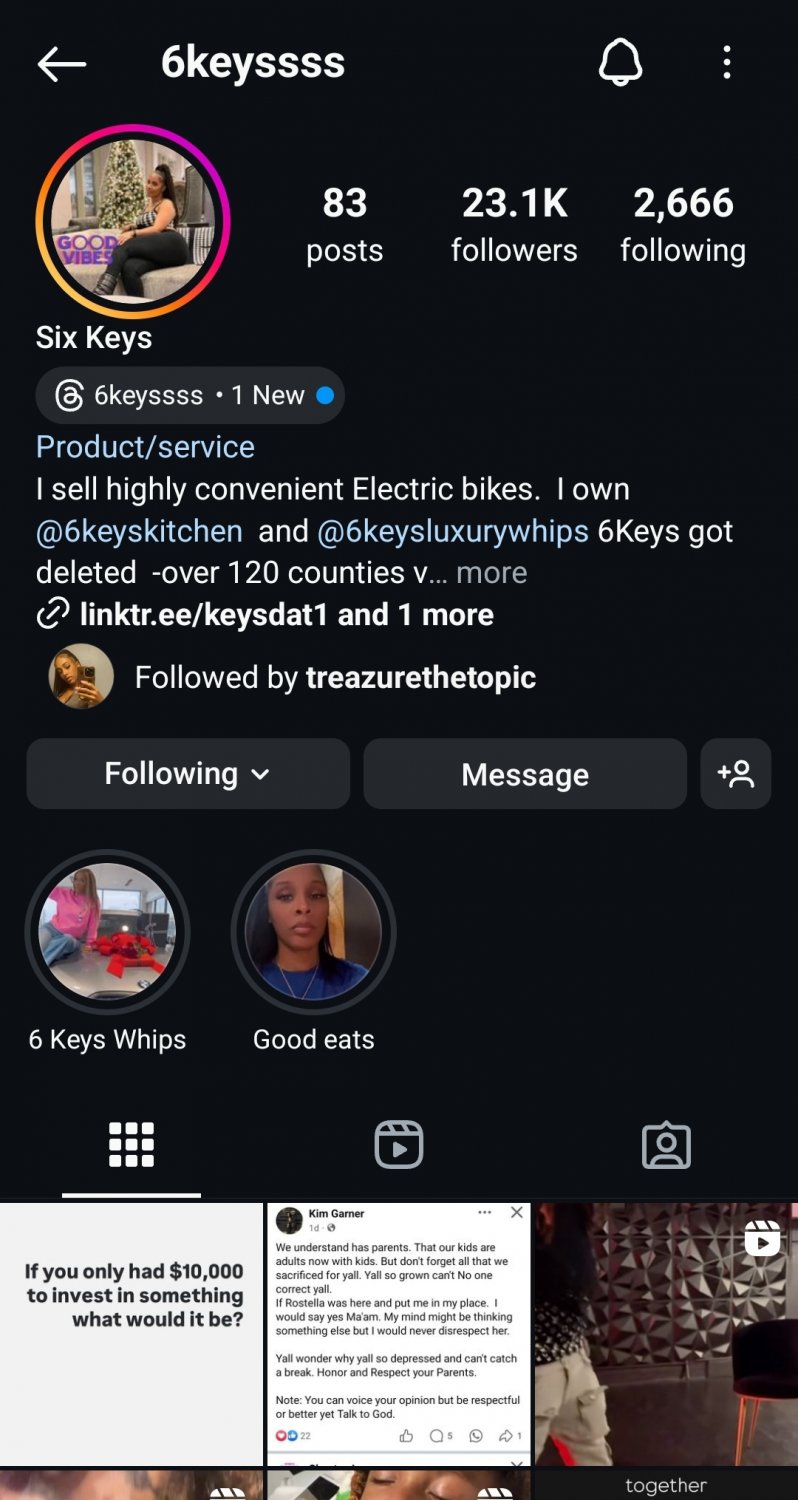
Task: View Six Keys' story from profile picture
Action: pos(133,220)
